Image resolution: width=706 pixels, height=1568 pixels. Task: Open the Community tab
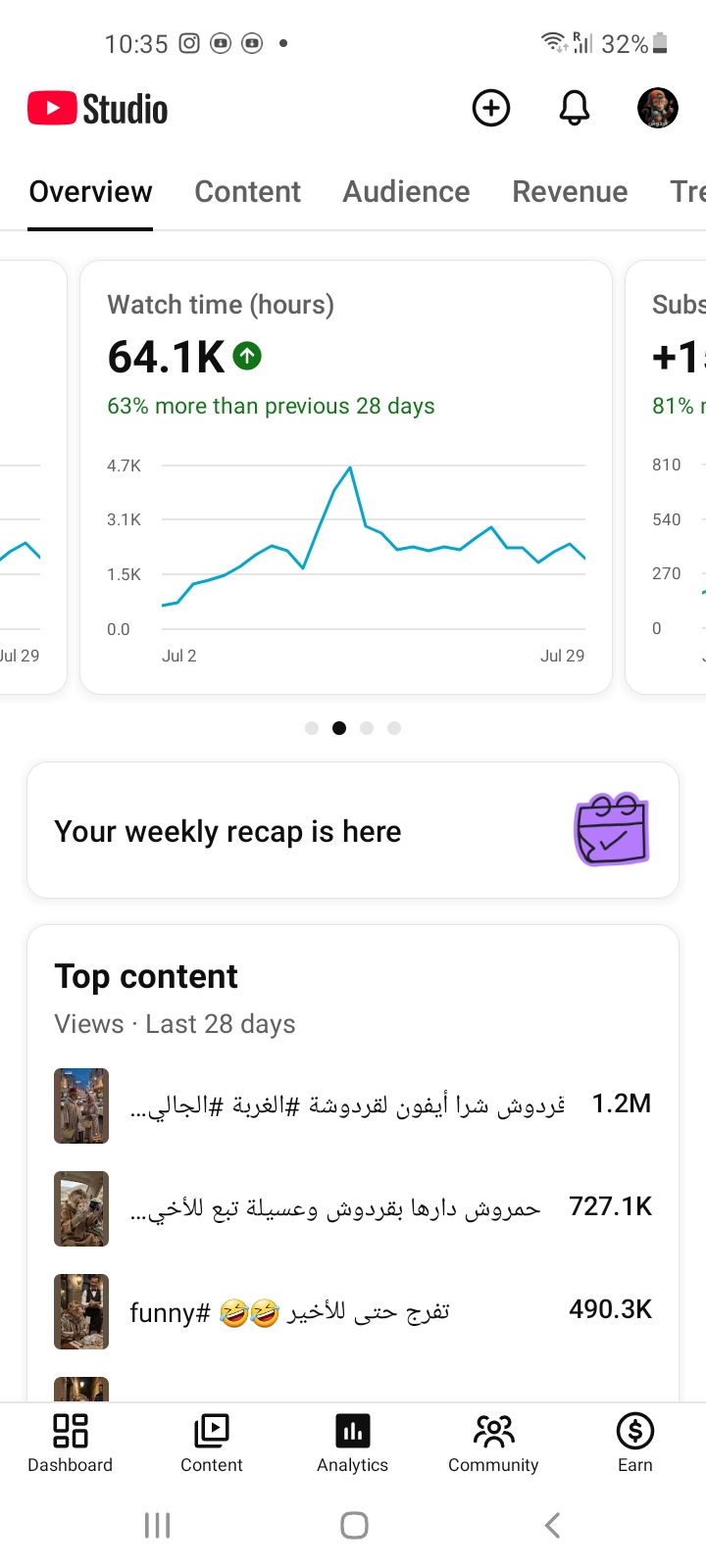coord(493,1444)
